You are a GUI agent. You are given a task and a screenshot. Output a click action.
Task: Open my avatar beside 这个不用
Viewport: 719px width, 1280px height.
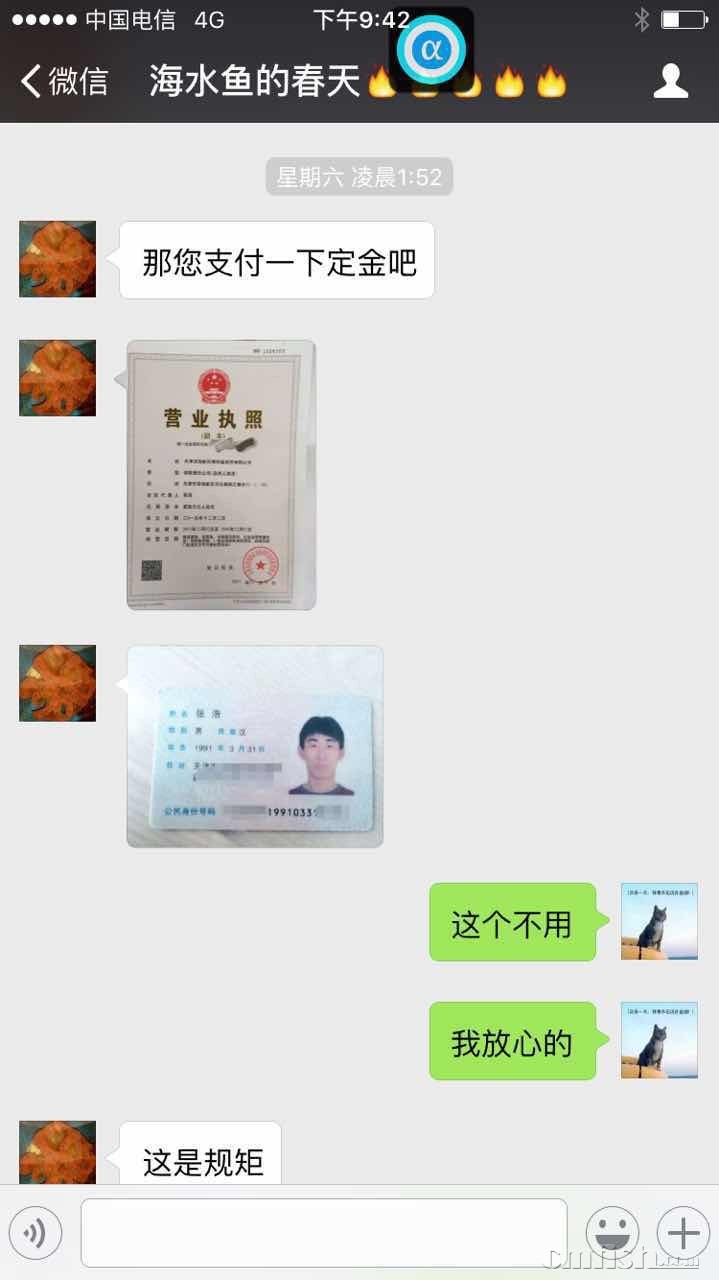tap(659, 921)
